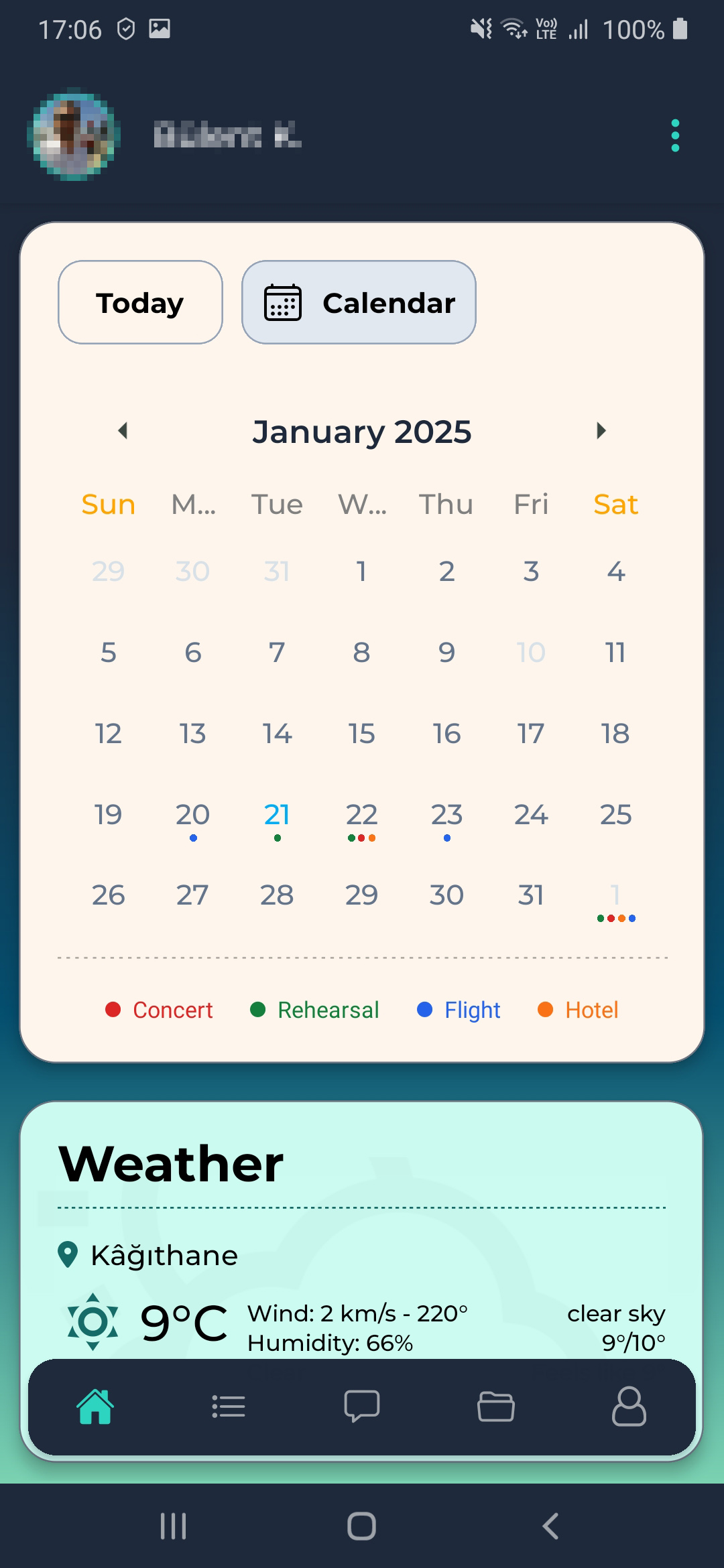Image resolution: width=724 pixels, height=1568 pixels.
Task: Go to the next month
Action: [x=601, y=431]
